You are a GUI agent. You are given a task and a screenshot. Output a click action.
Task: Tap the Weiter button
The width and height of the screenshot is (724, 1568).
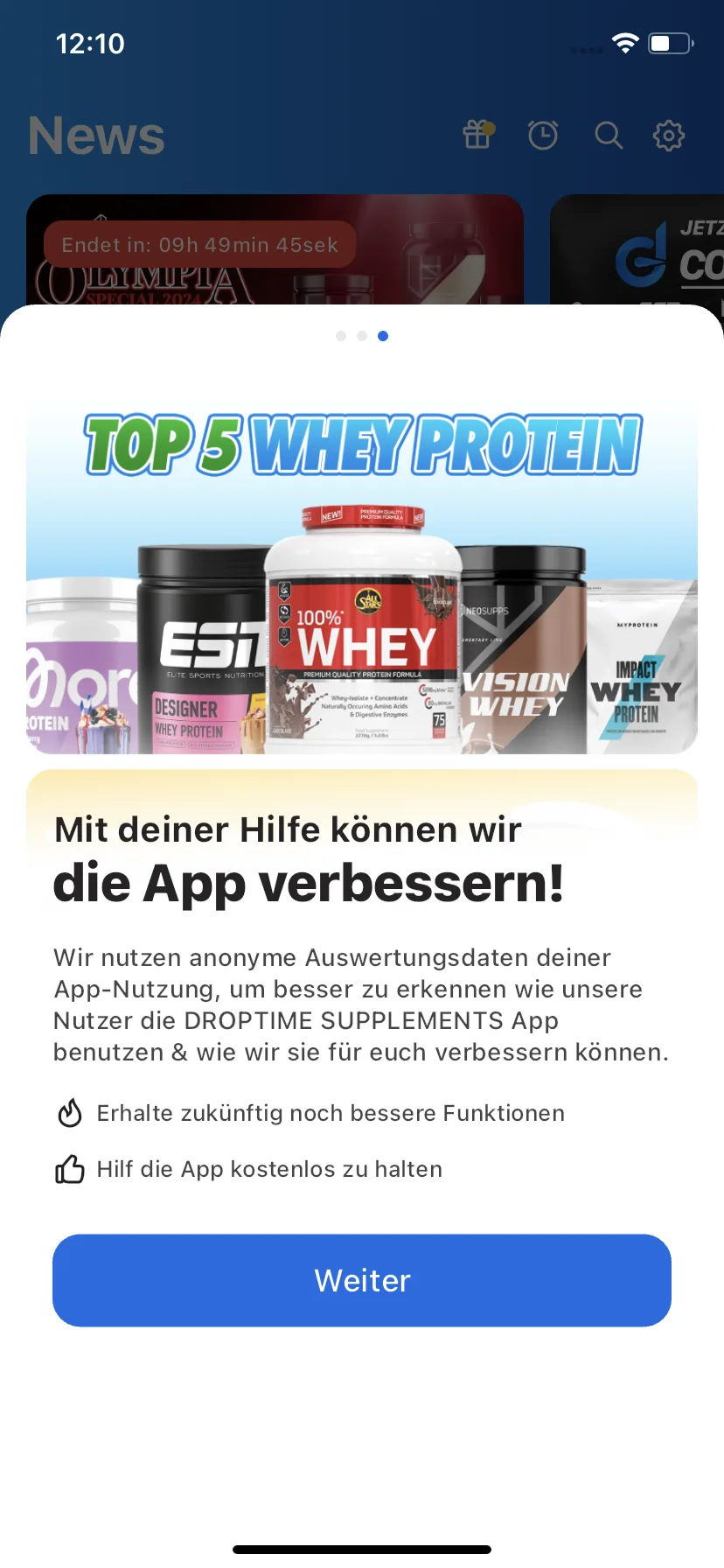362,1280
